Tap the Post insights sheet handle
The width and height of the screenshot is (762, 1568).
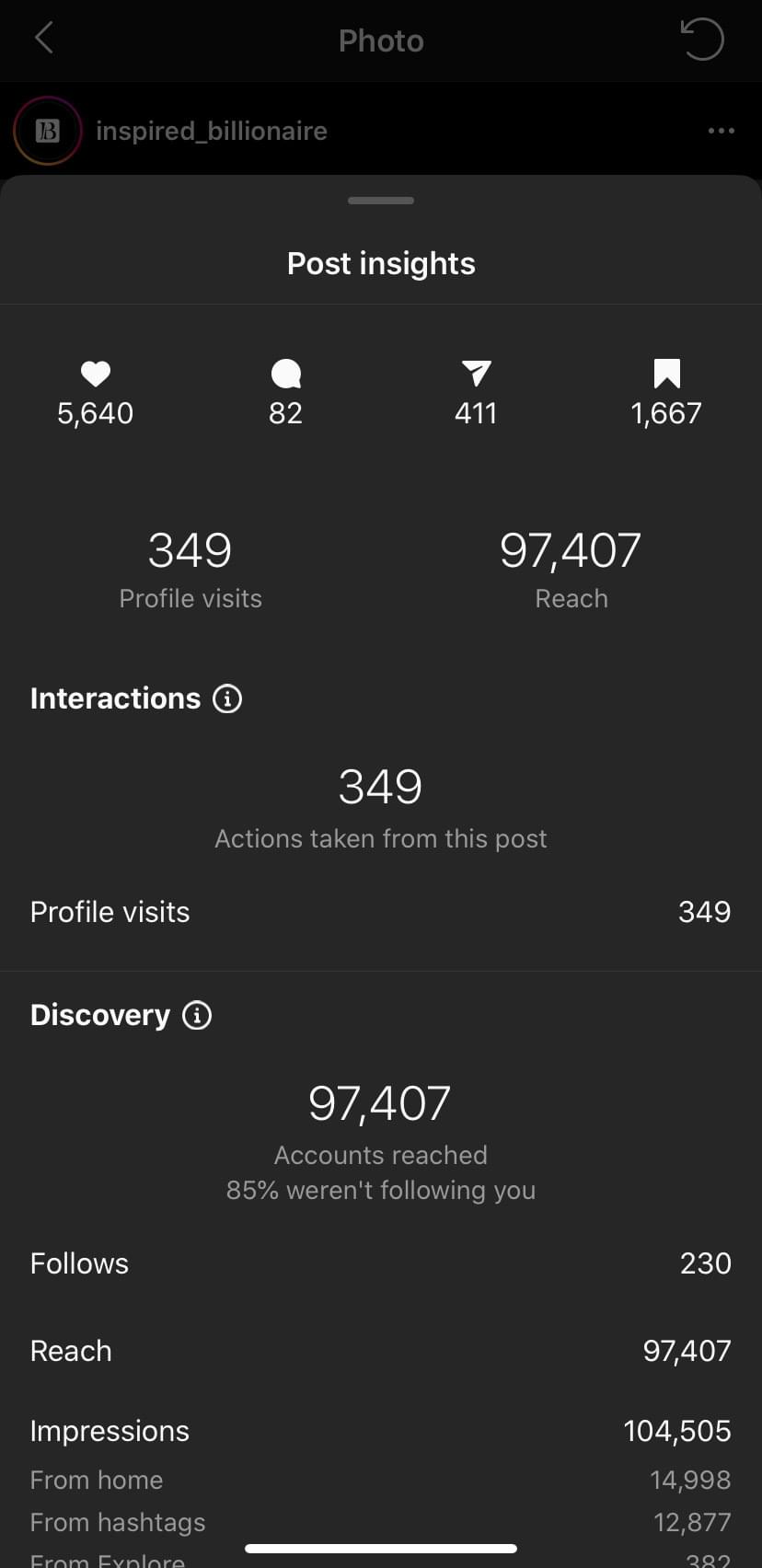[381, 201]
